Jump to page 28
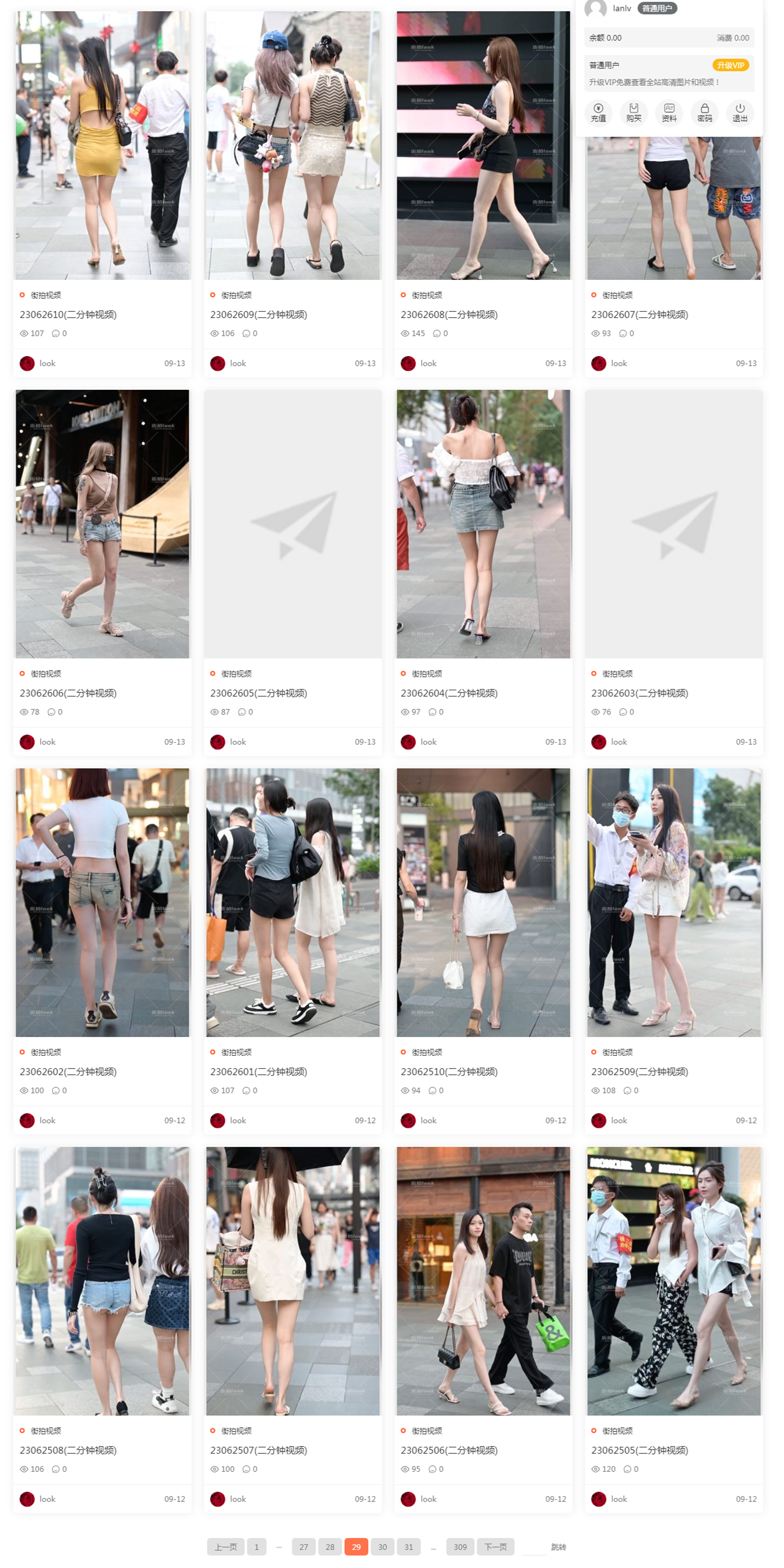Screen dimensions: 784x1568 click(330, 1547)
